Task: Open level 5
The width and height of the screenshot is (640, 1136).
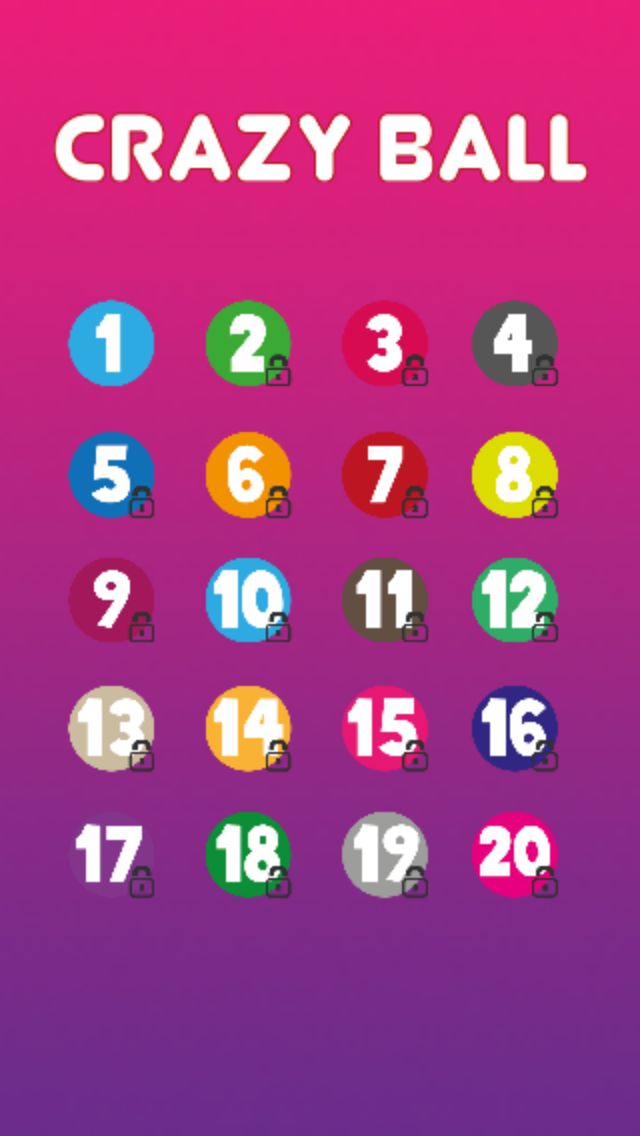Action: click(111, 474)
